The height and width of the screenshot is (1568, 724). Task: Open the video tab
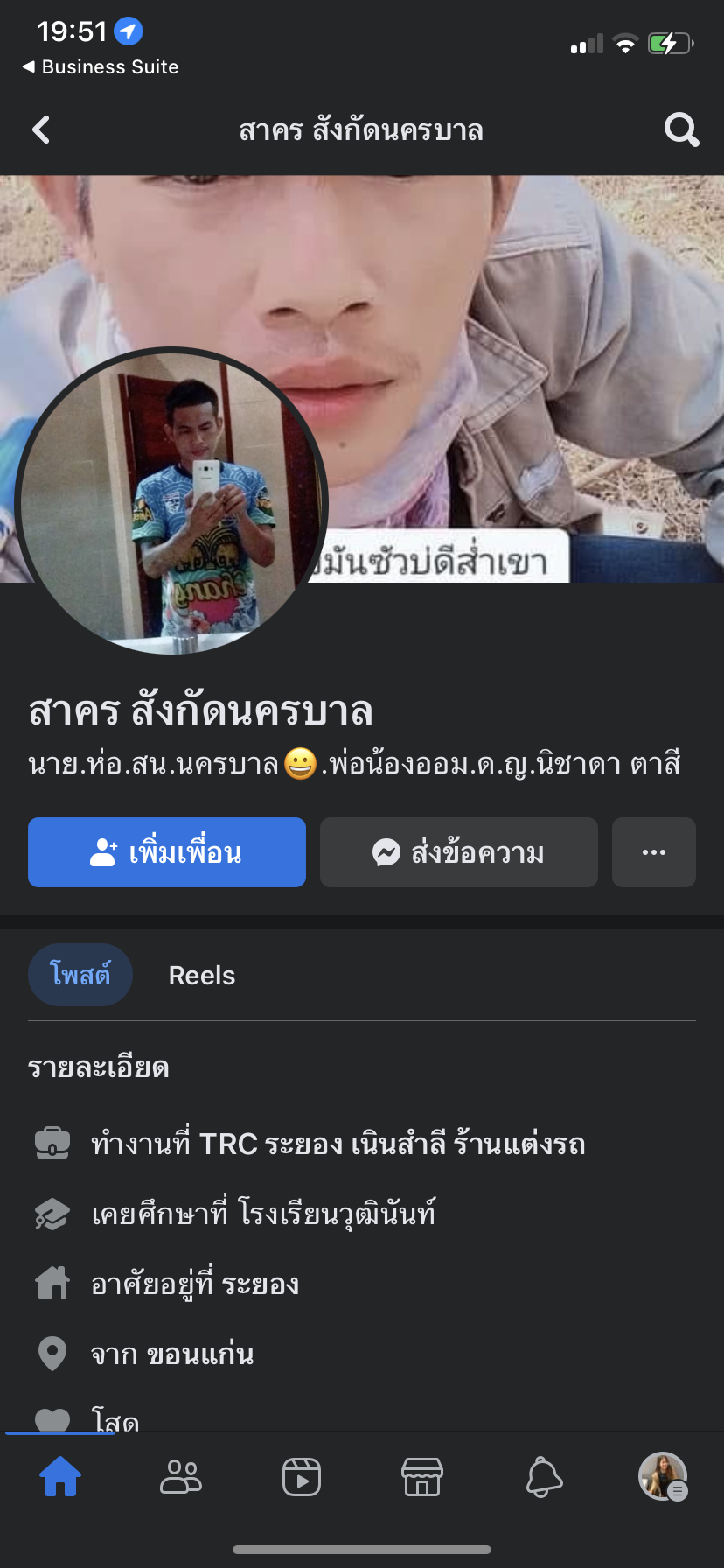302,1477
